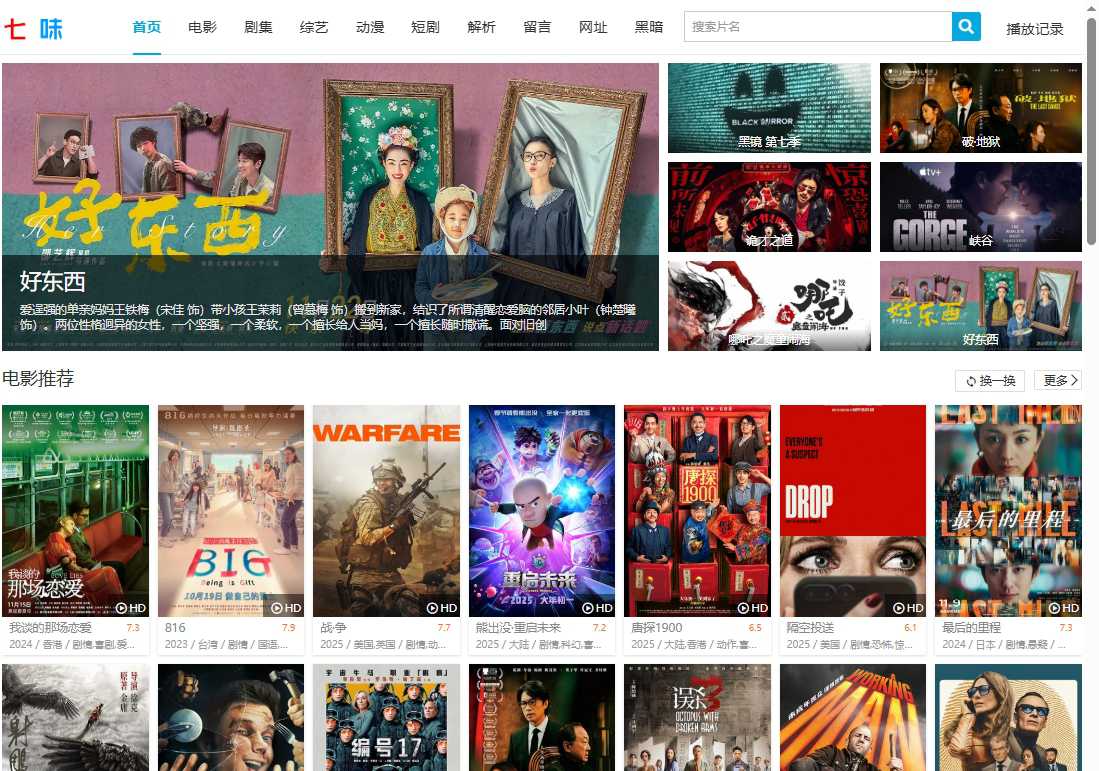Tap the search magnifier button

[966, 27]
